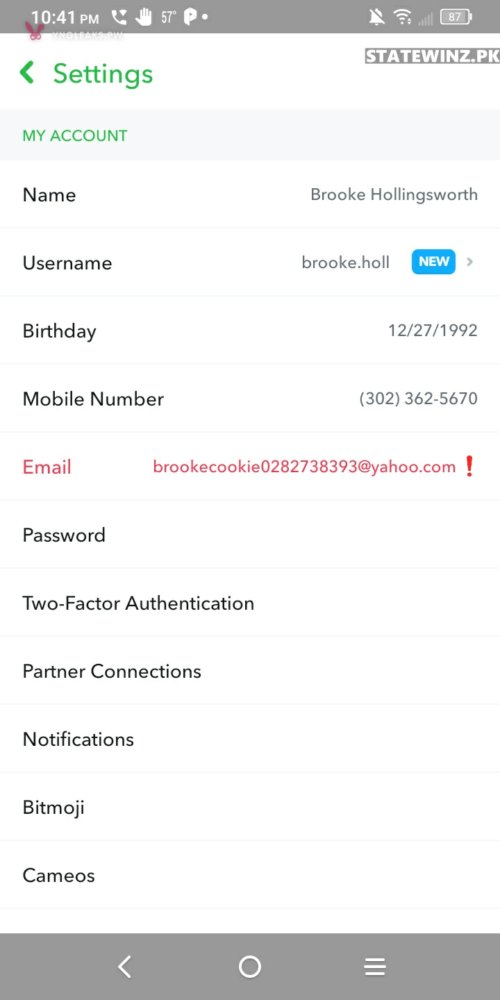Open the Birthday setting
The height and width of the screenshot is (1000, 500).
pos(250,330)
